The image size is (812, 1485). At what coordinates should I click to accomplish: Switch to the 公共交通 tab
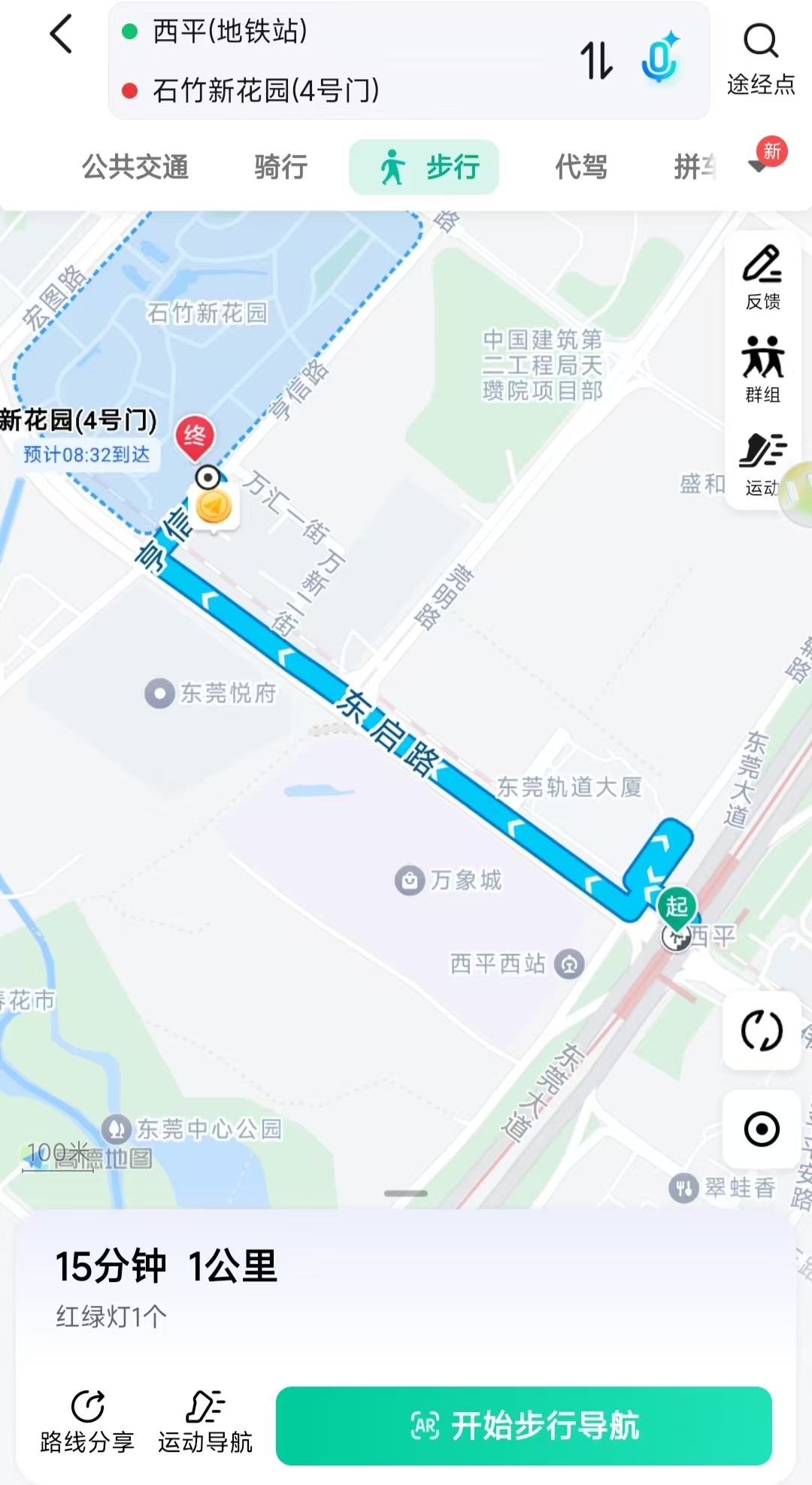[x=135, y=167]
